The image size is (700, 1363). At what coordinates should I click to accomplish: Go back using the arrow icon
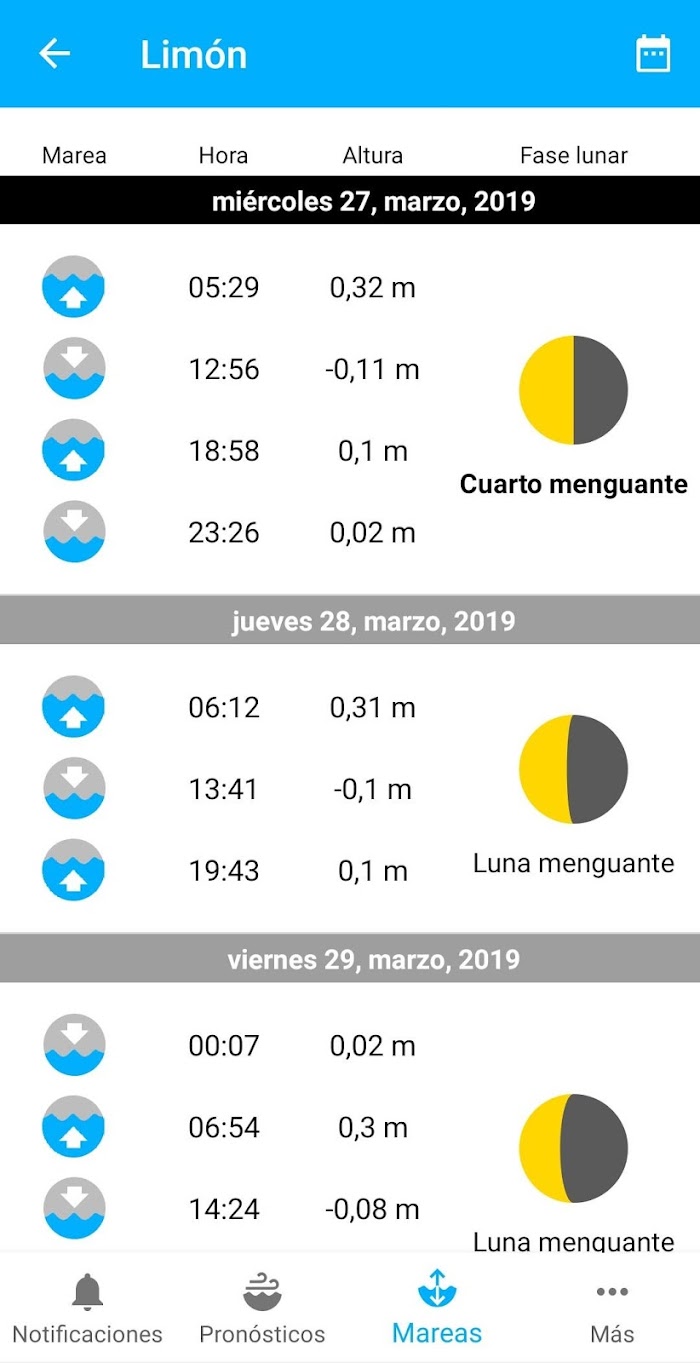(54, 53)
